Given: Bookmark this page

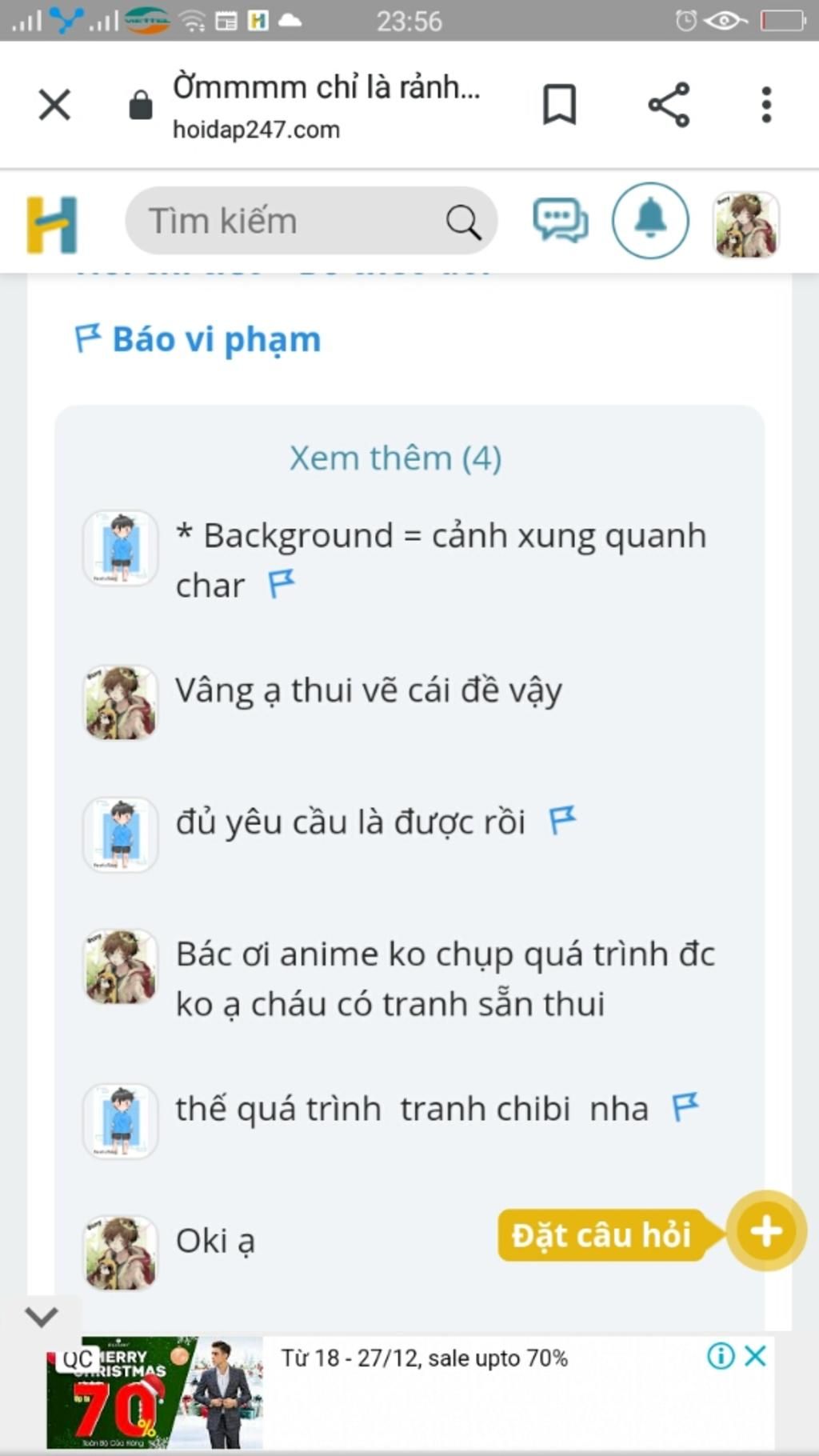Looking at the screenshot, I should click(x=559, y=105).
